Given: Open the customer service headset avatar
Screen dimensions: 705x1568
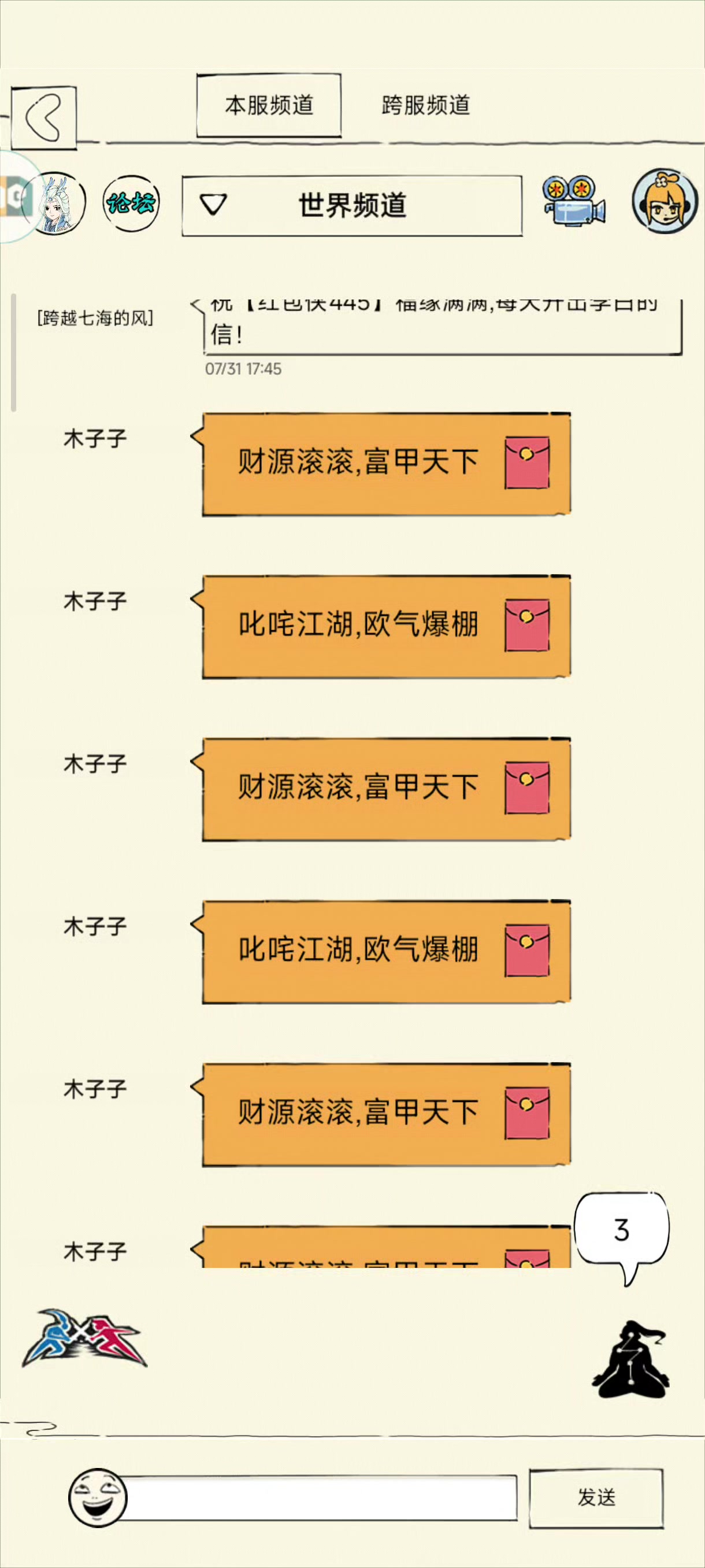Looking at the screenshot, I should (665, 201).
